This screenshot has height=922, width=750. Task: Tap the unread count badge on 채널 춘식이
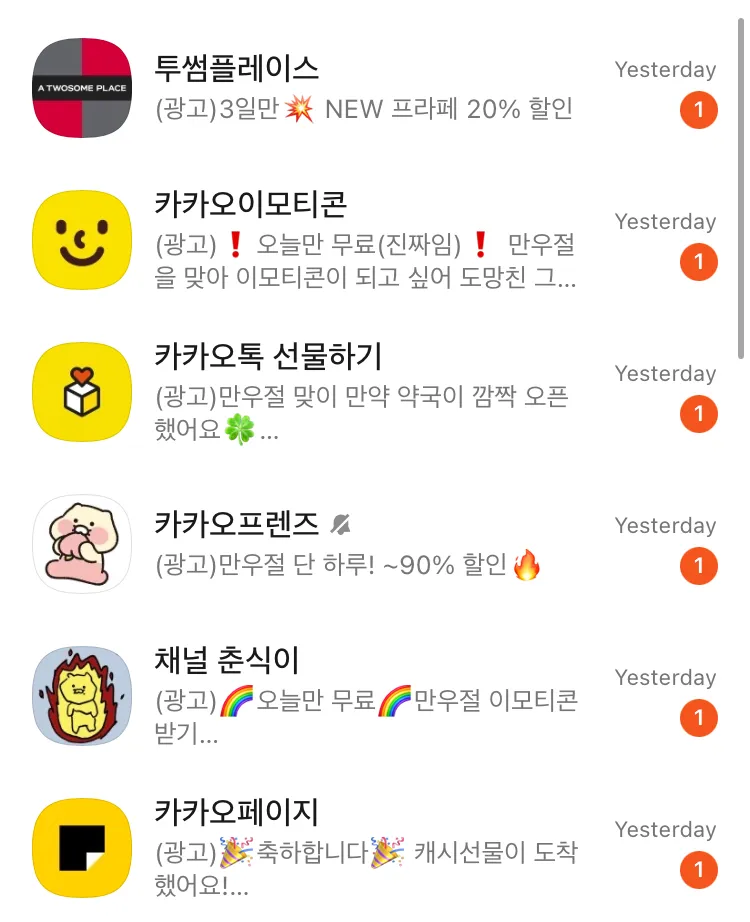[698, 718]
